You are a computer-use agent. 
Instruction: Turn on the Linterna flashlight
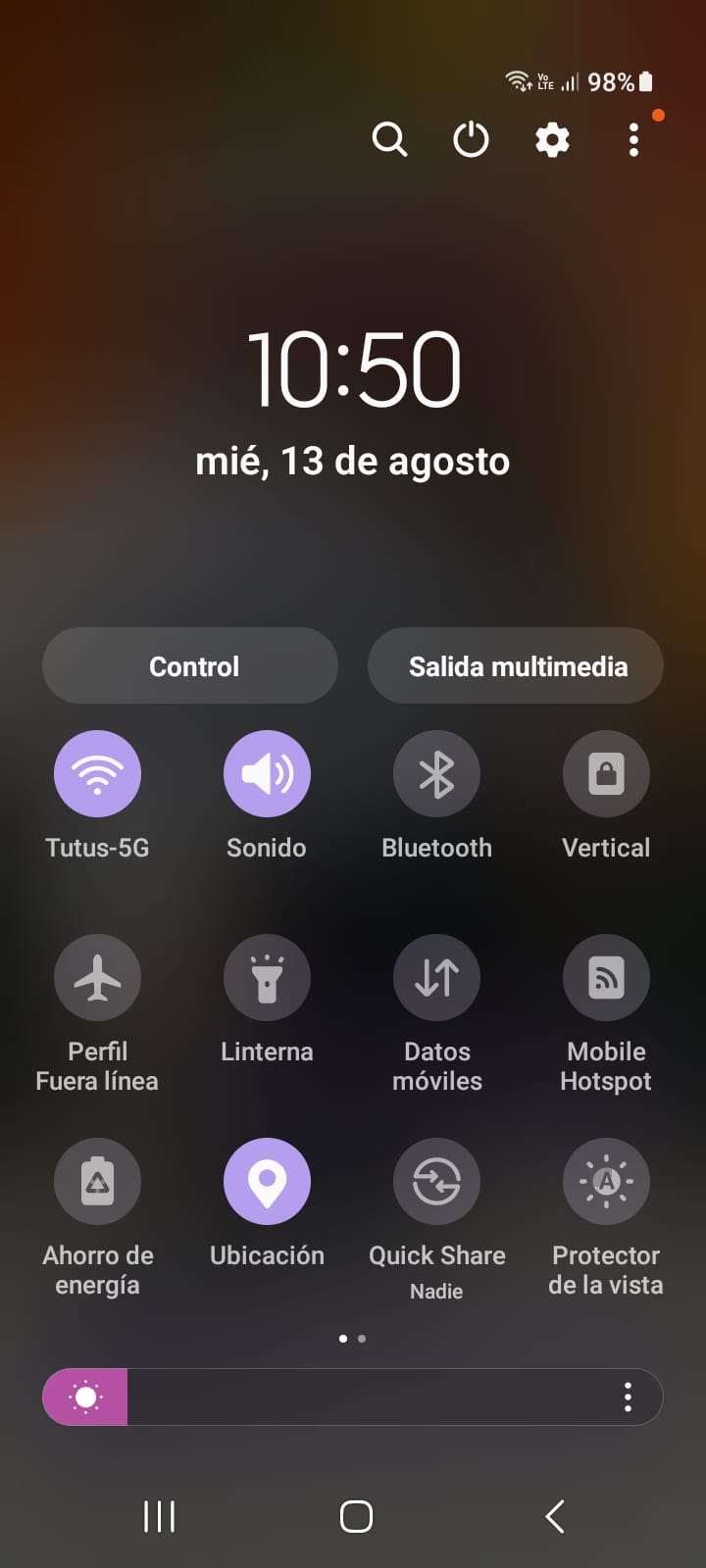coord(267,978)
